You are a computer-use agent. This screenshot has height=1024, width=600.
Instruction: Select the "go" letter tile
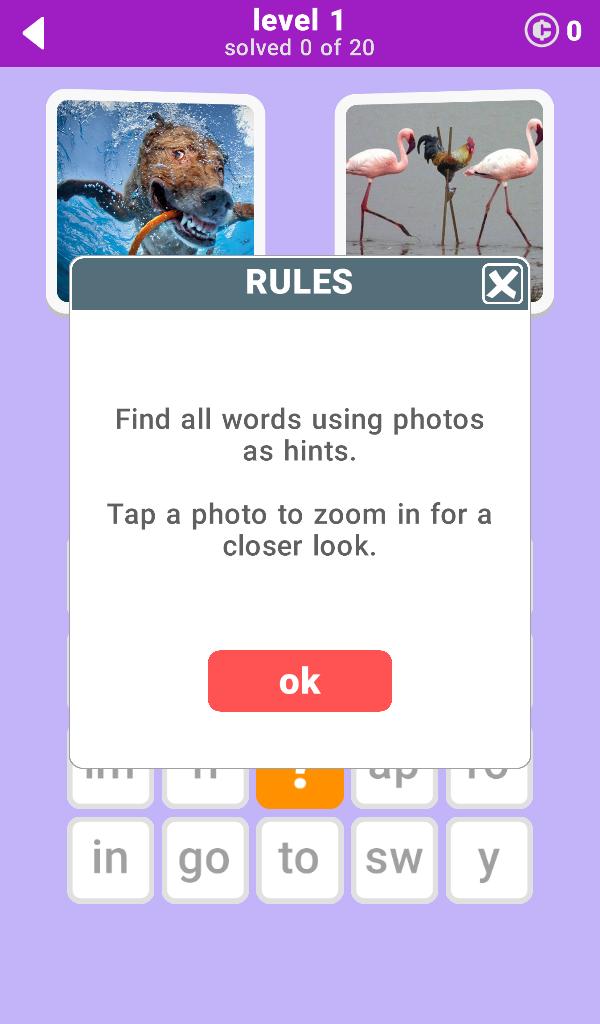tap(204, 860)
